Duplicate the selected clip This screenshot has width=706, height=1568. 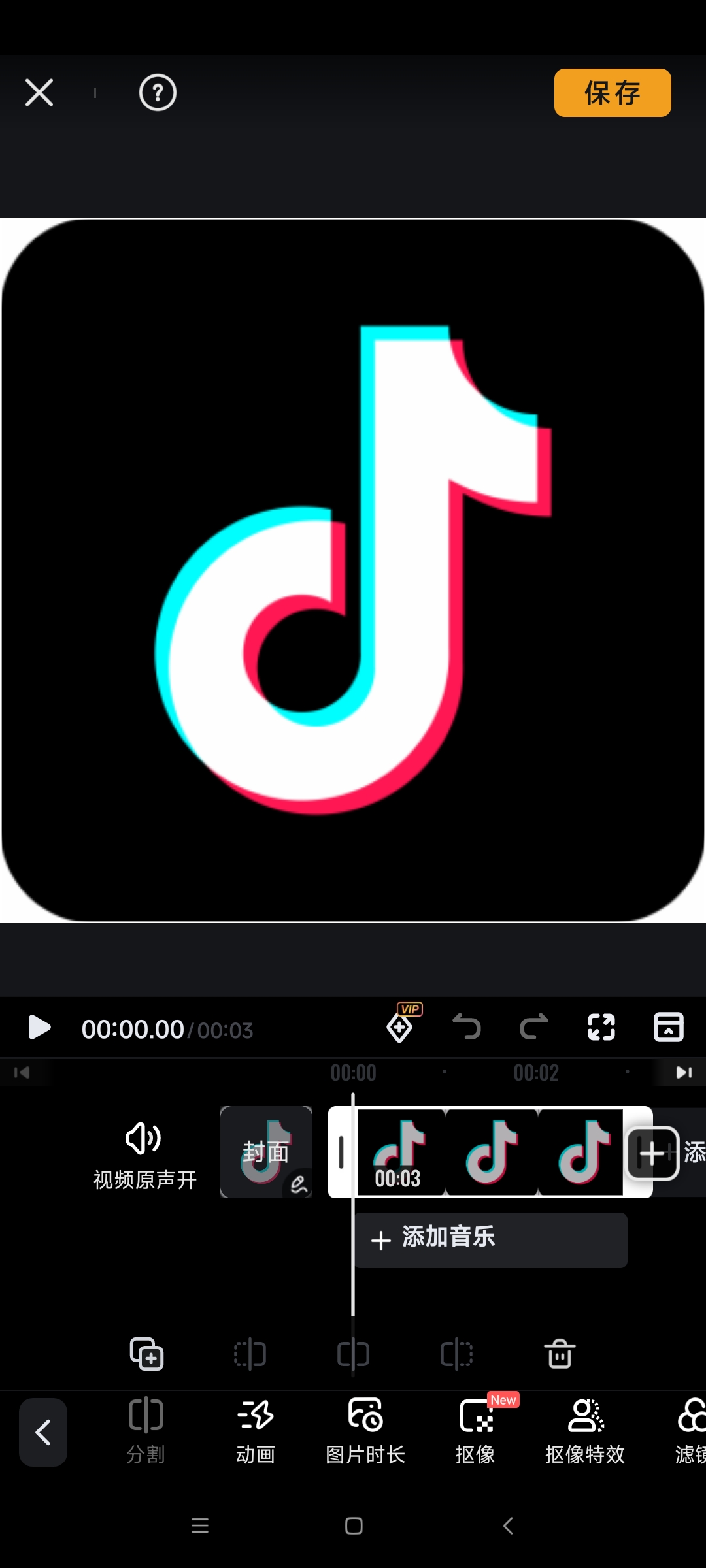pyautogui.click(x=146, y=1354)
